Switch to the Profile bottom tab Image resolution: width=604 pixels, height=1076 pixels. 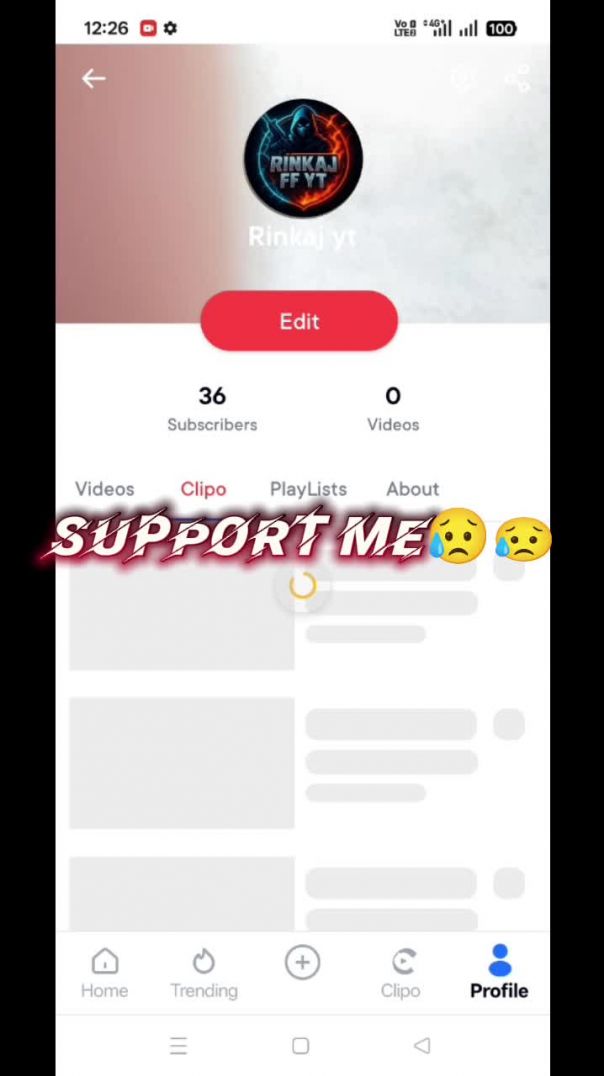[x=499, y=973]
